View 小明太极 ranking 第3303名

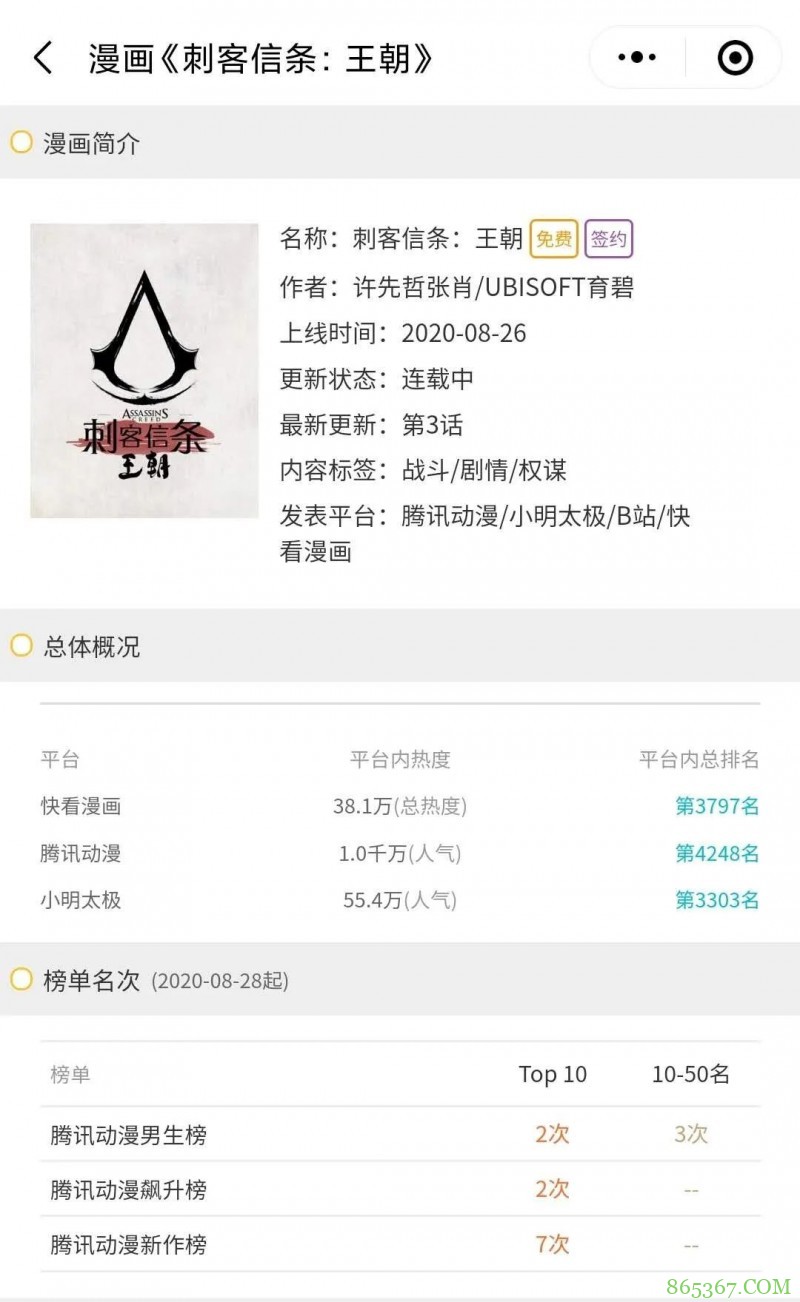pos(717,900)
